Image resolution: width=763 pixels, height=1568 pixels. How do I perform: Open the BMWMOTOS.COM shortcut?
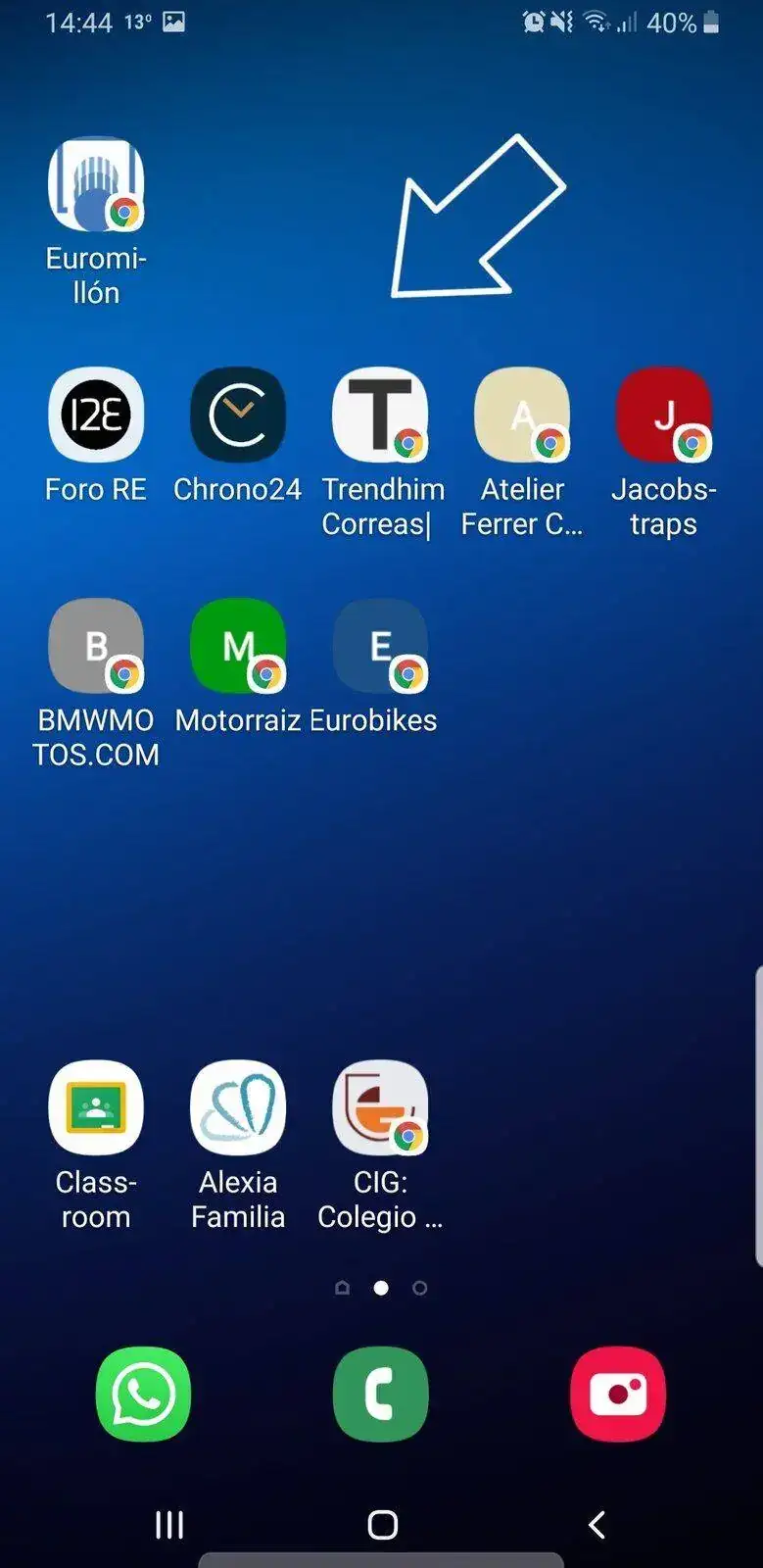[96, 647]
